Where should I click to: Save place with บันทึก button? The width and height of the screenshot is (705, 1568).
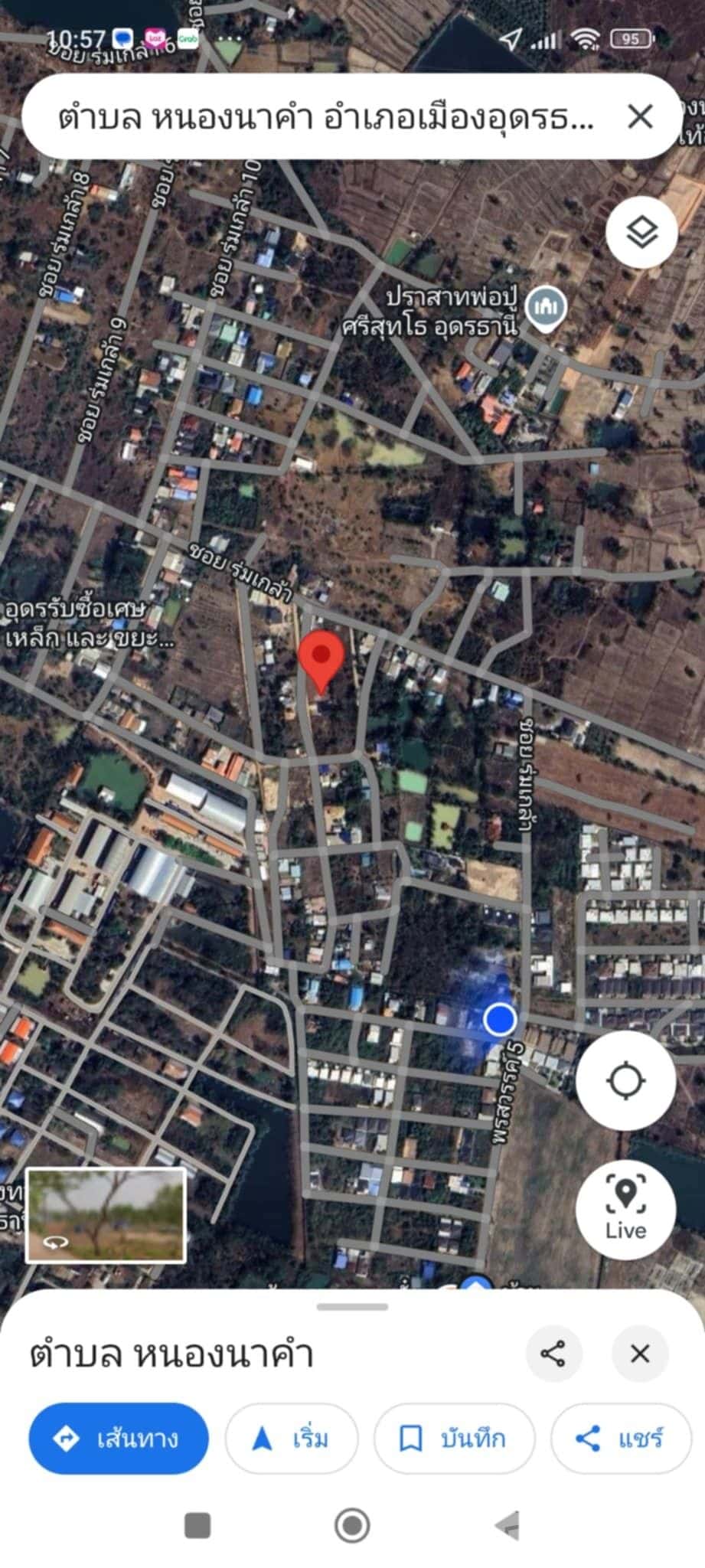tap(454, 1439)
